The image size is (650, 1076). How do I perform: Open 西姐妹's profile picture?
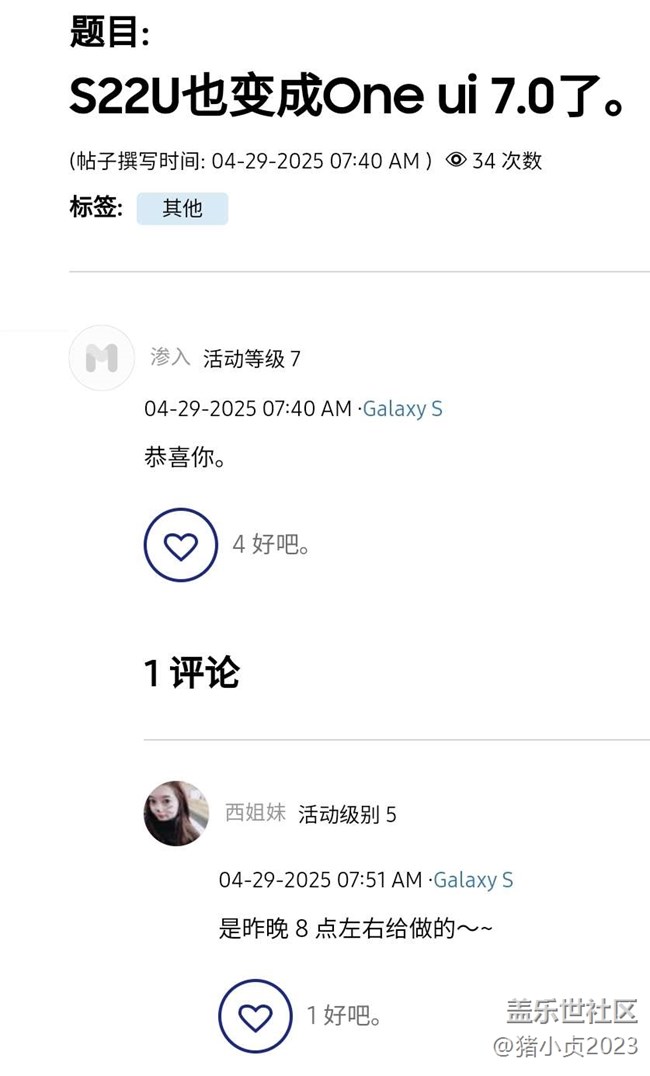pos(176,813)
